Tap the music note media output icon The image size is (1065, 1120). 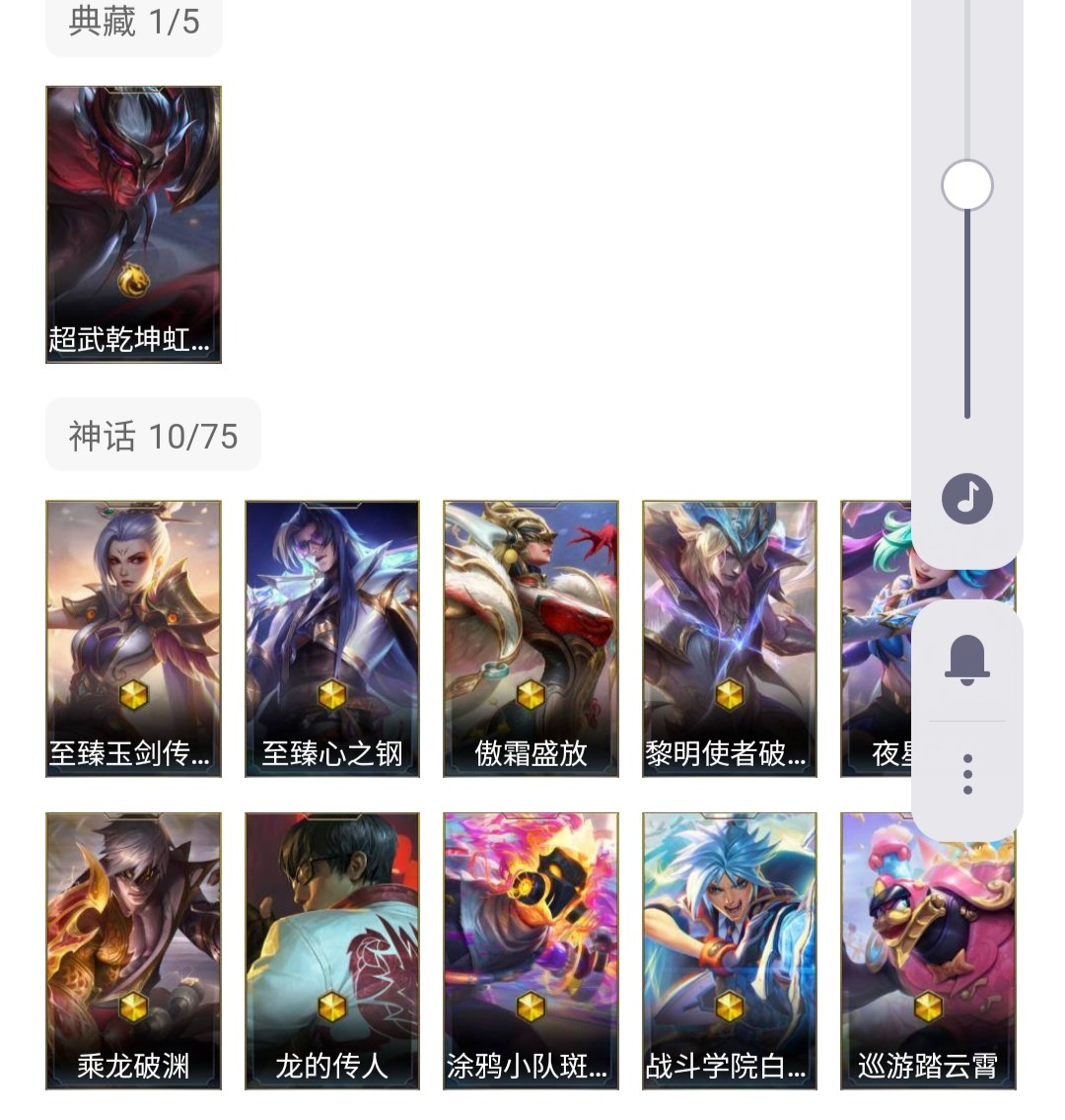tap(967, 499)
